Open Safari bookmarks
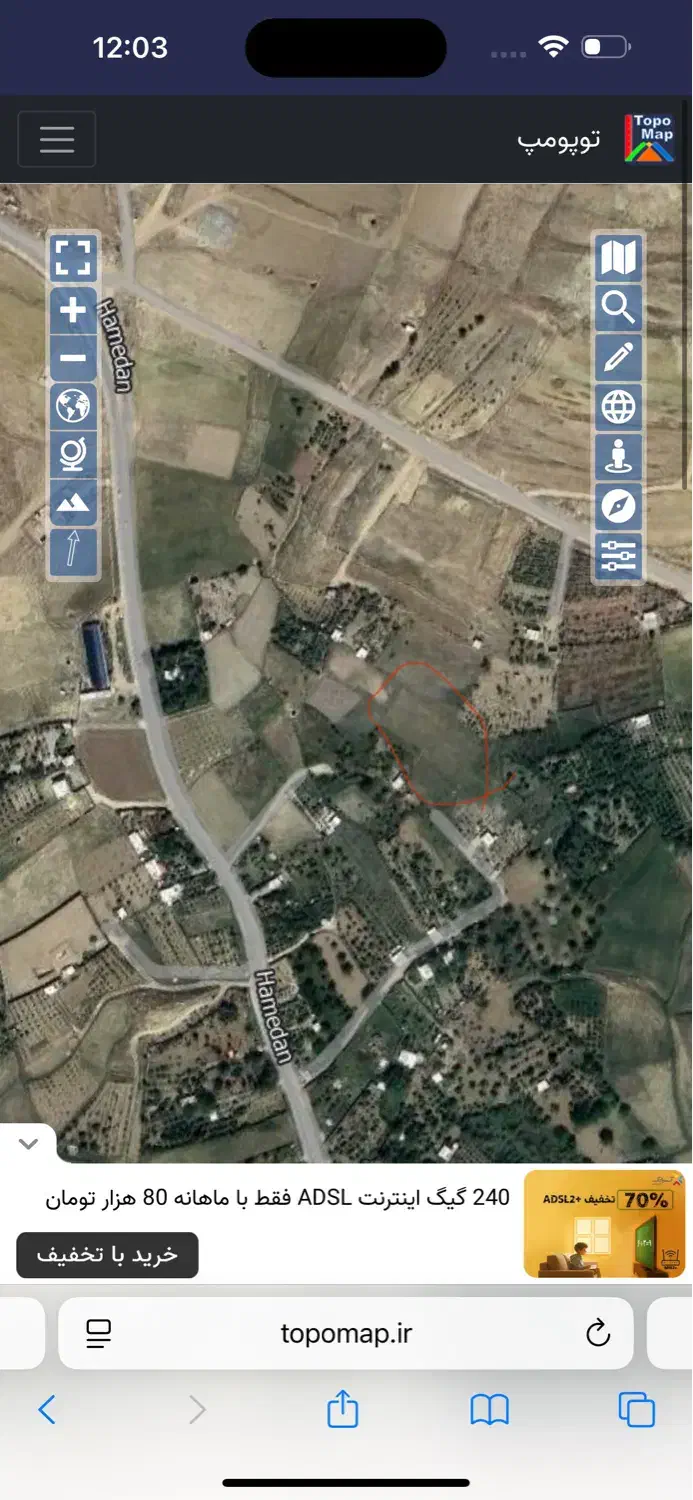This screenshot has height=1500, width=693. coord(489,1410)
